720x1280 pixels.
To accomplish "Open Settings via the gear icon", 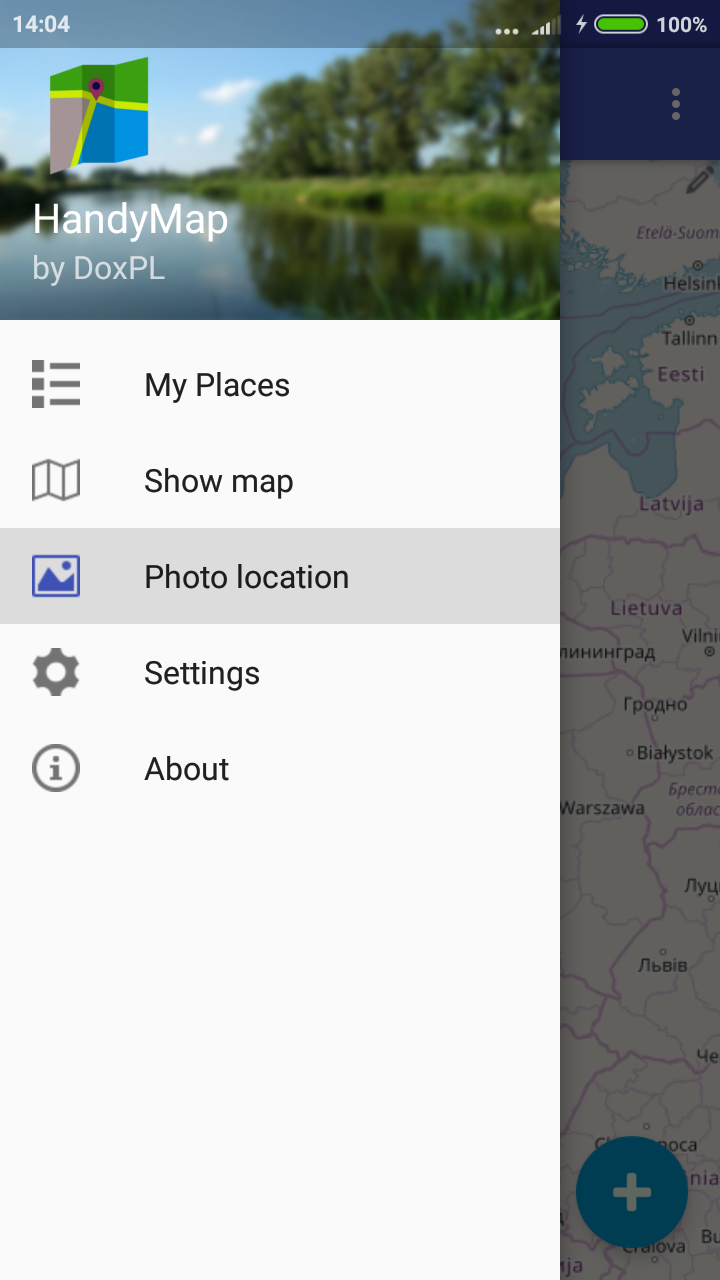I will (55, 672).
